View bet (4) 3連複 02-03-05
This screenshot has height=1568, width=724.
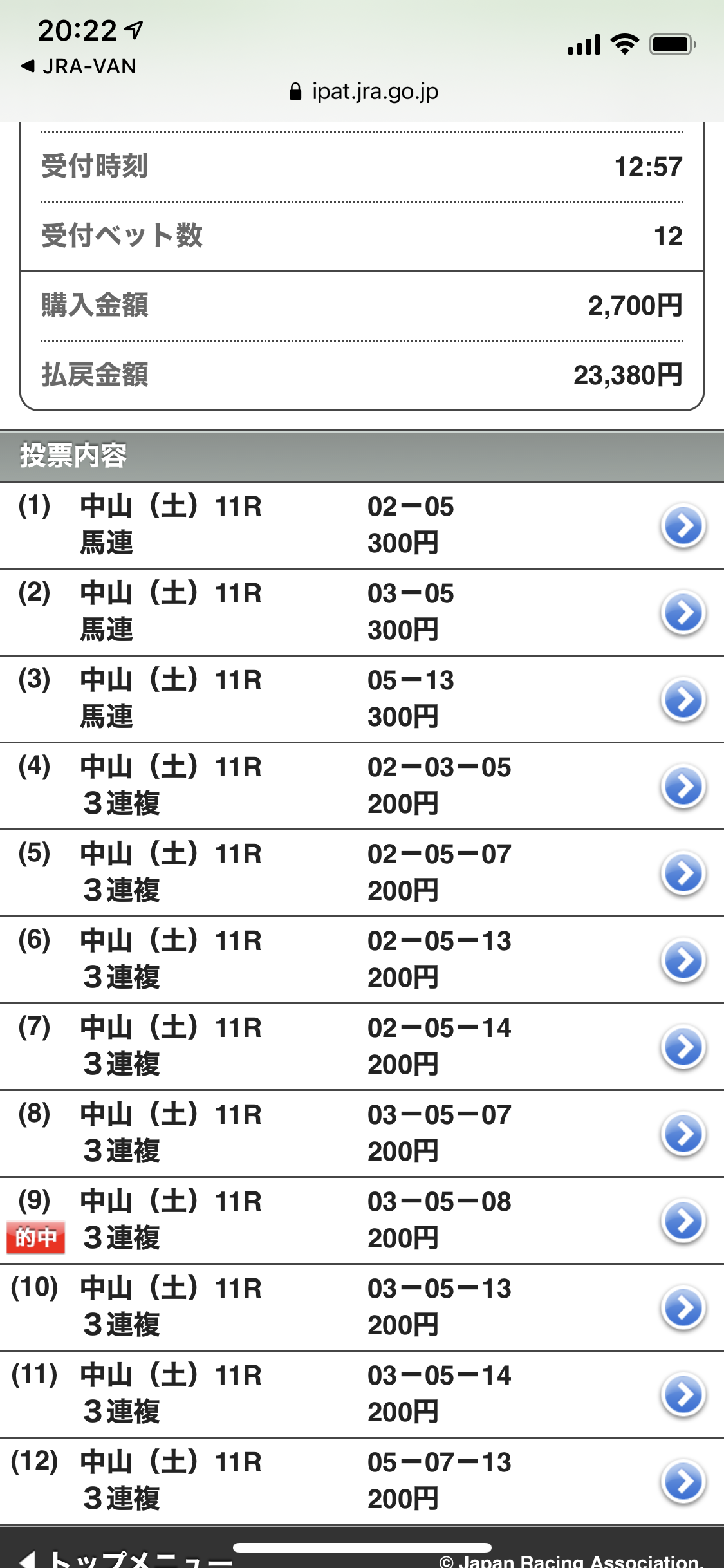coord(683,787)
